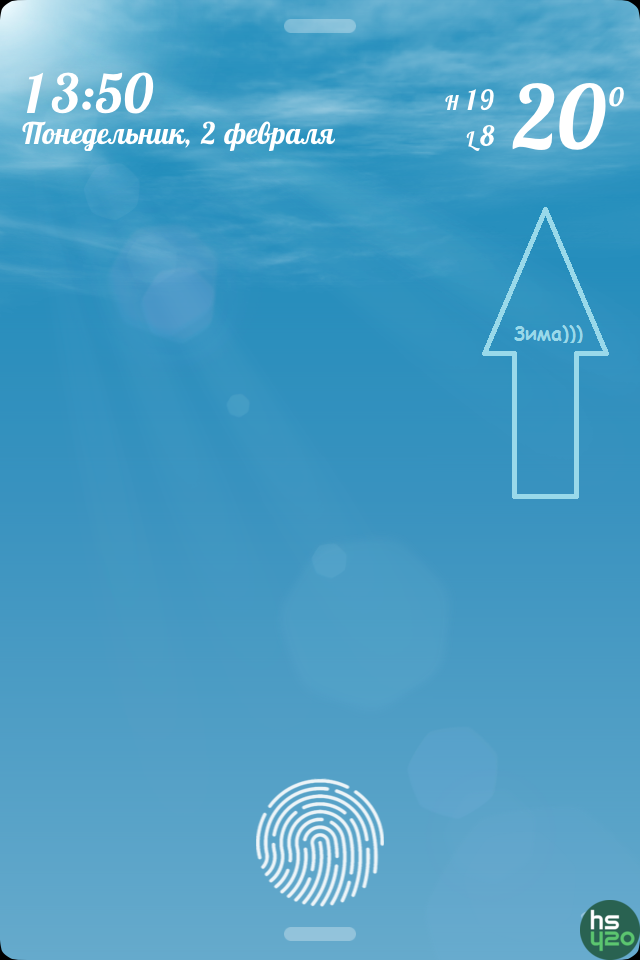Tap the fingerprint icon to unlock
The height and width of the screenshot is (960, 640).
(x=319, y=842)
